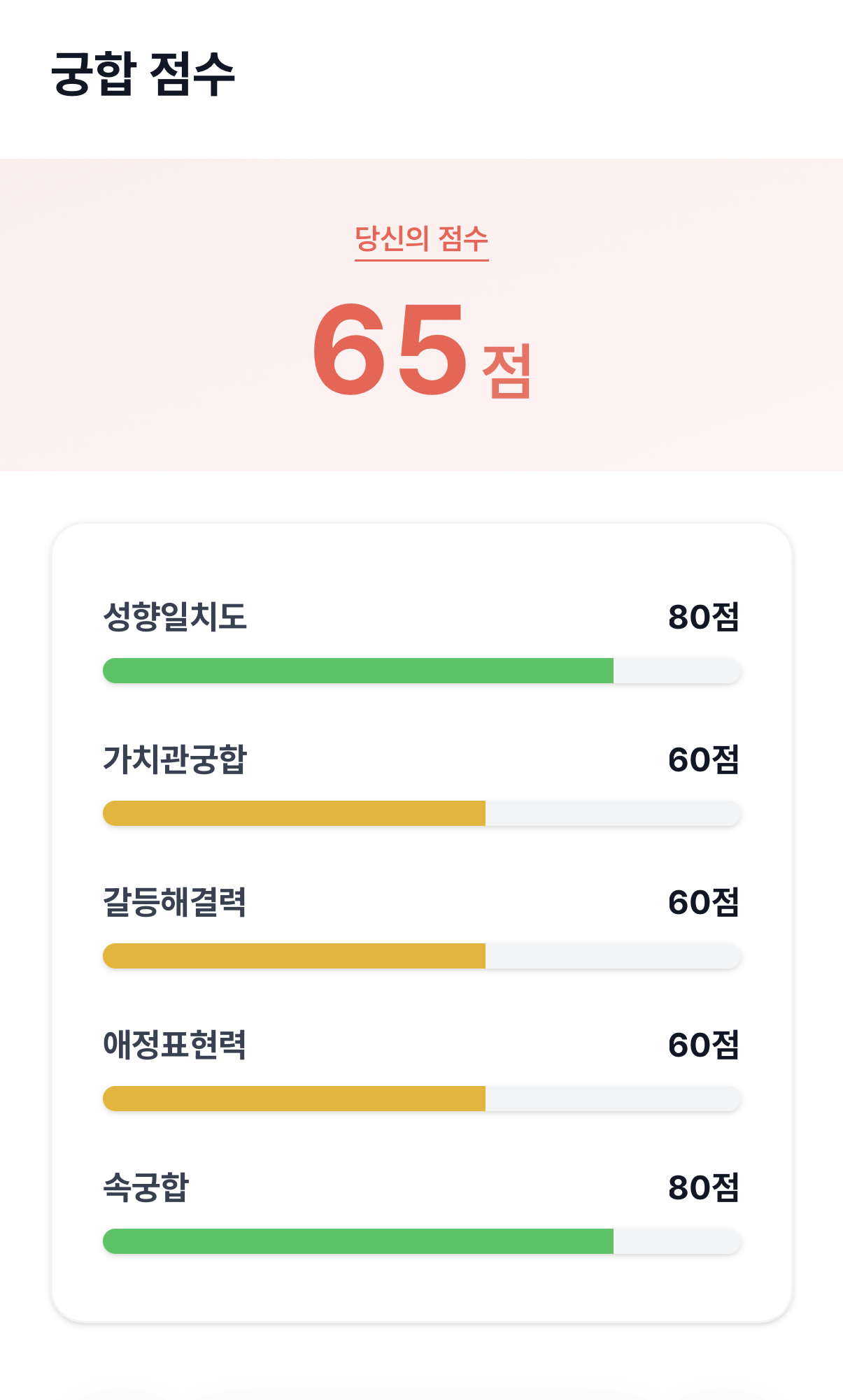Select the underlined 당신의 점수 label
Image resolution: width=843 pixels, height=1400 pixels.
point(421,239)
